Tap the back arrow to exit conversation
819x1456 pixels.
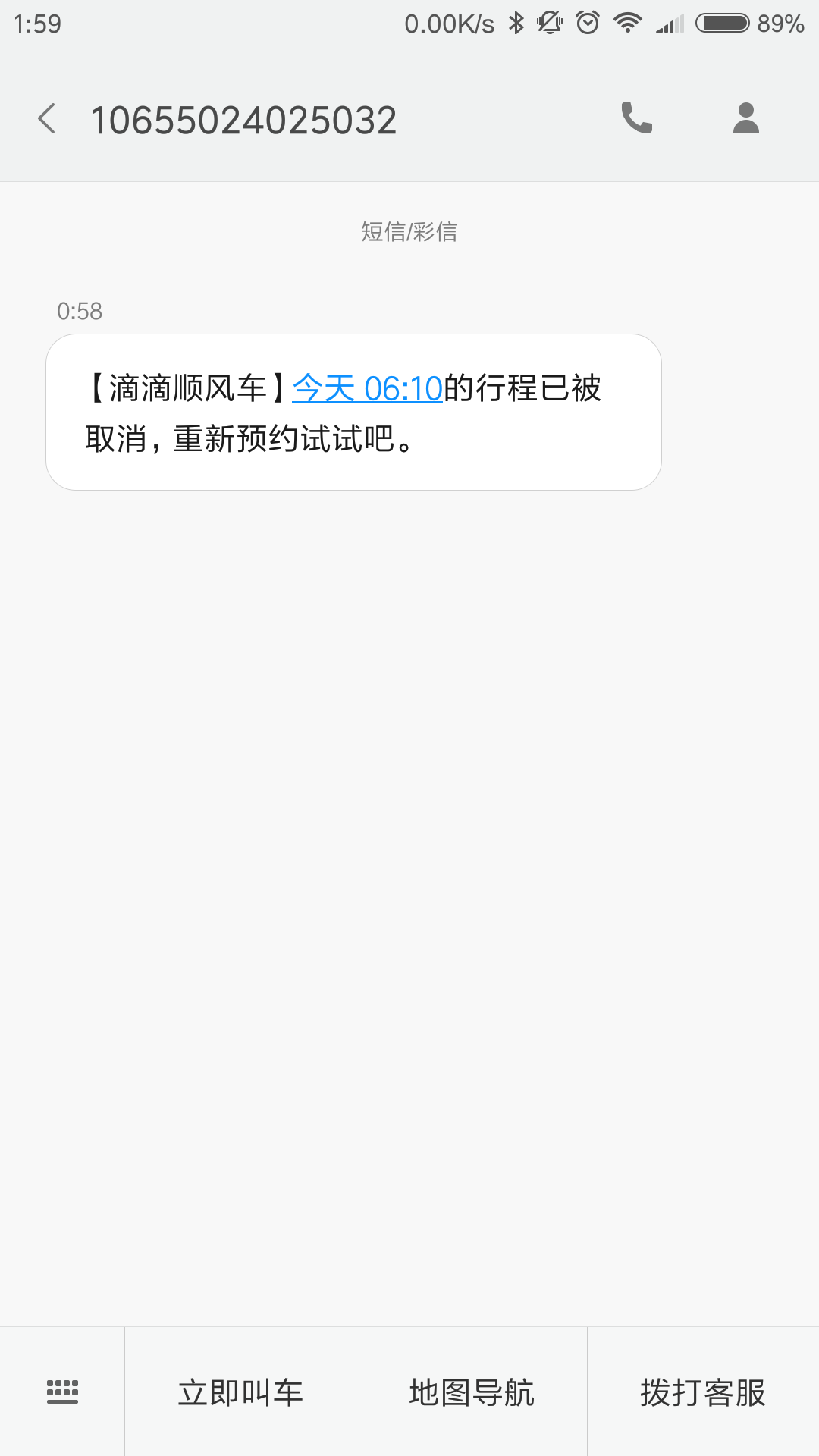(x=47, y=119)
